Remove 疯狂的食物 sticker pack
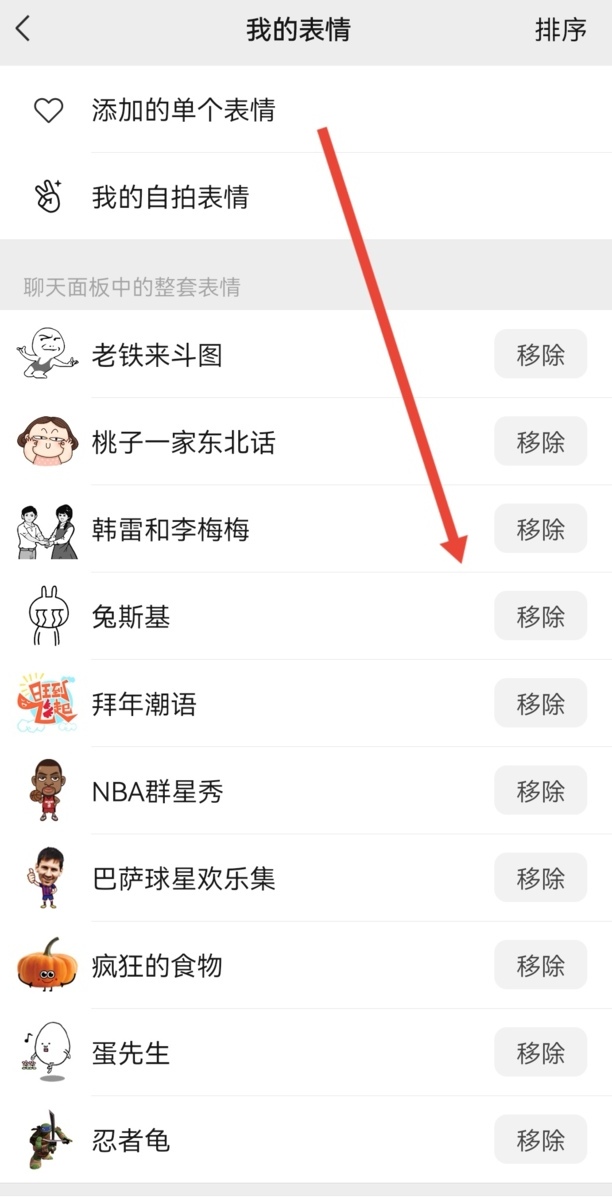The width and height of the screenshot is (612, 1203). point(540,966)
